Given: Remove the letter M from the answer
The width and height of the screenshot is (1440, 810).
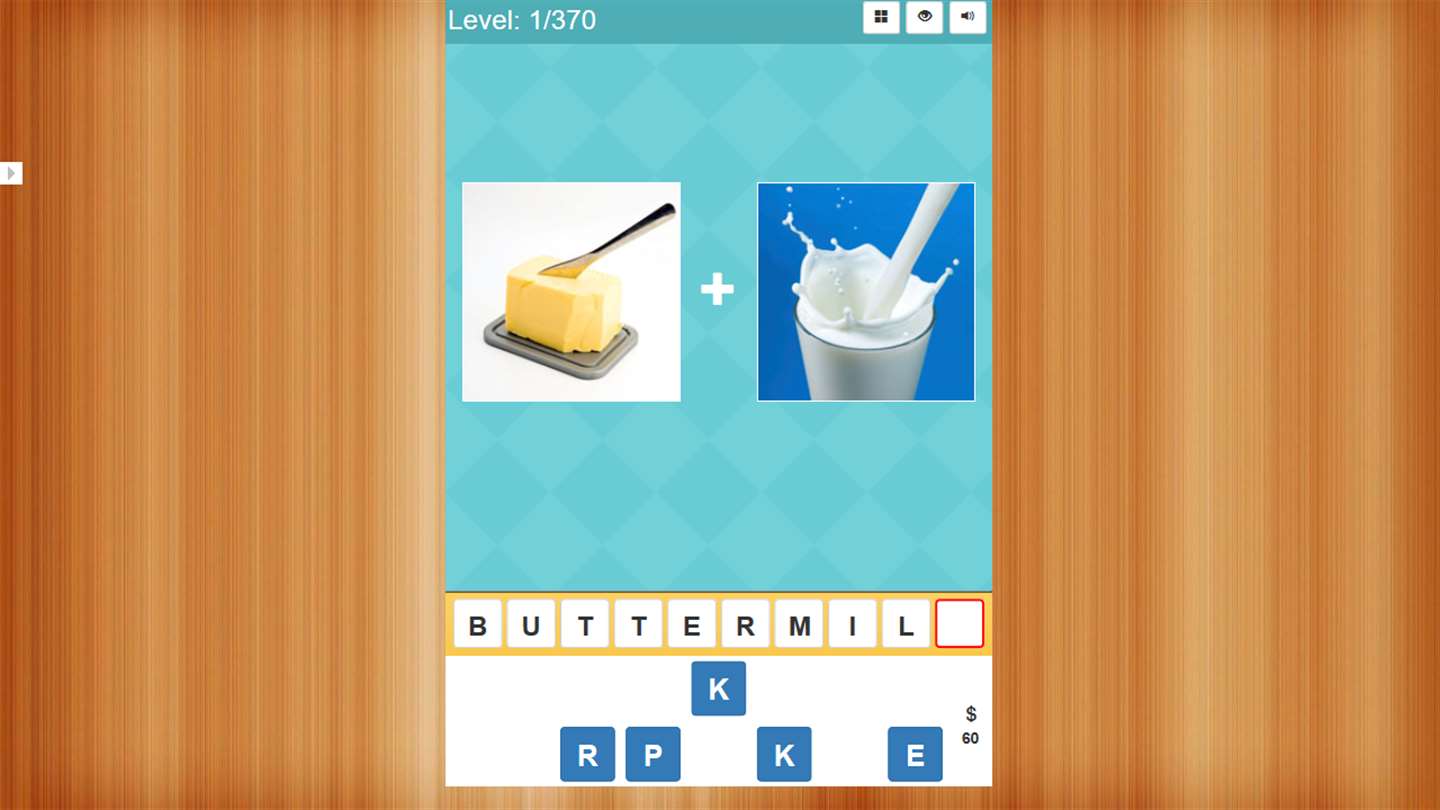Looking at the screenshot, I should (x=799, y=625).
